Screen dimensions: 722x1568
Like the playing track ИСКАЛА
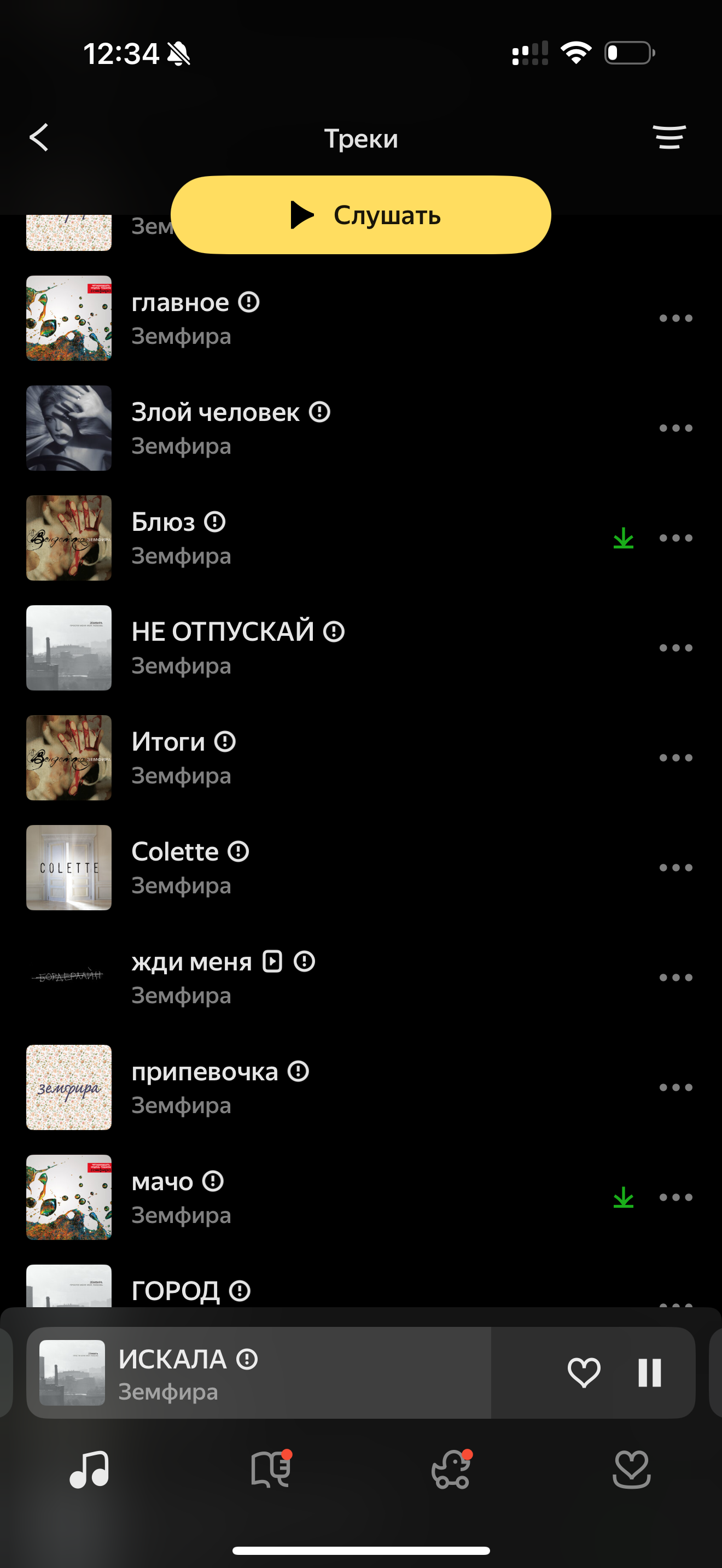click(x=584, y=1373)
